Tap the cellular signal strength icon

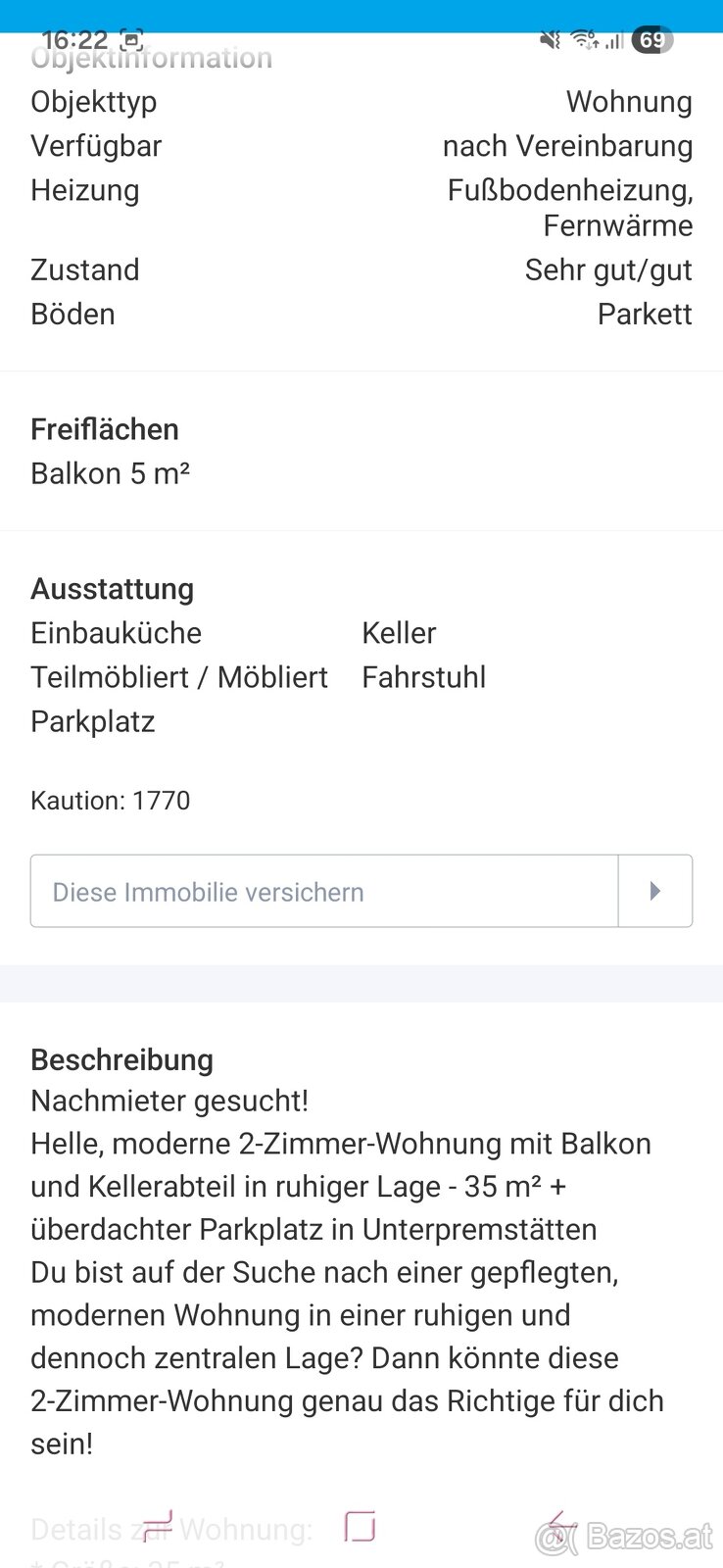tap(614, 41)
